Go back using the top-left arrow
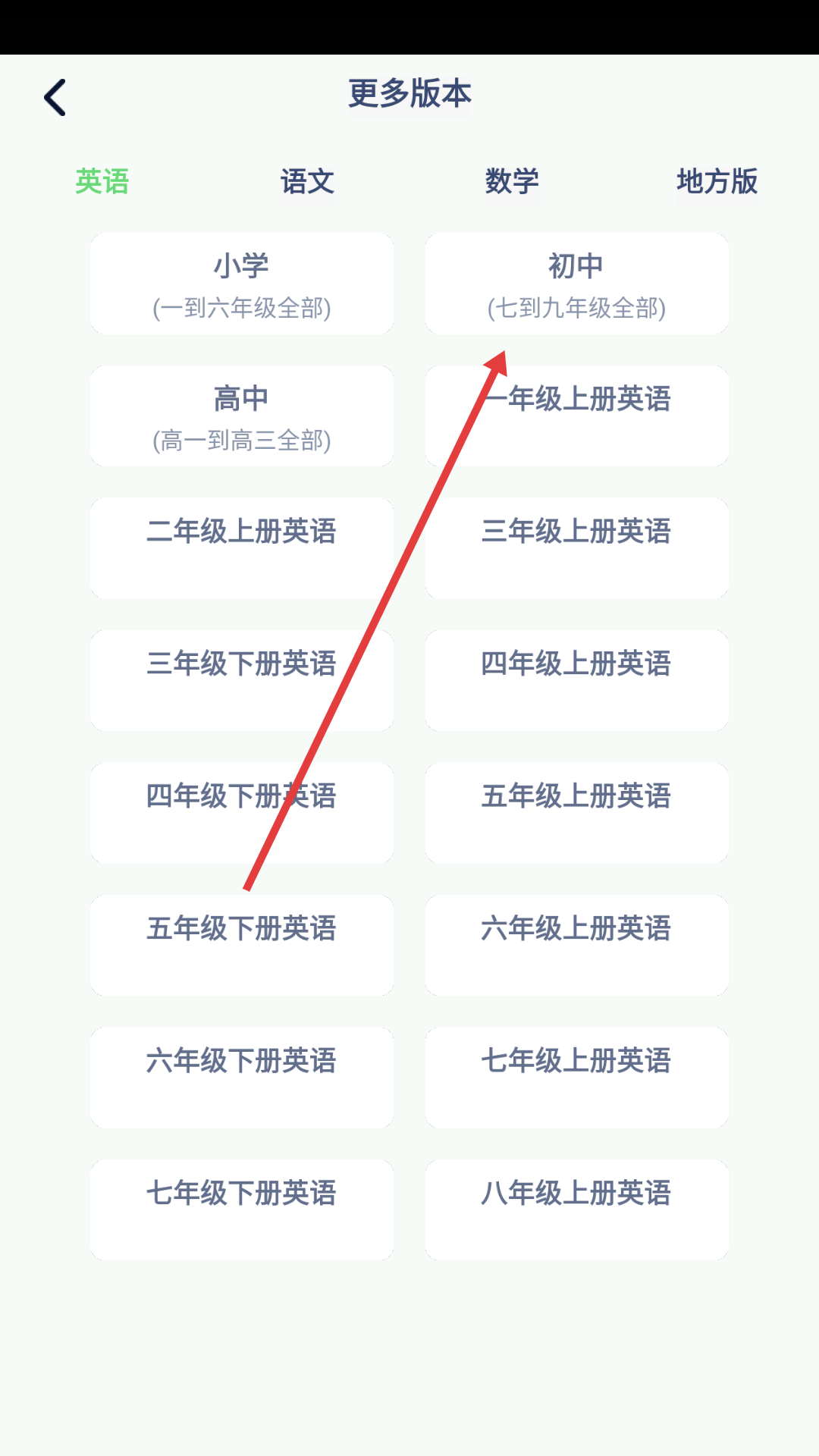The height and width of the screenshot is (1456, 819). [x=55, y=97]
